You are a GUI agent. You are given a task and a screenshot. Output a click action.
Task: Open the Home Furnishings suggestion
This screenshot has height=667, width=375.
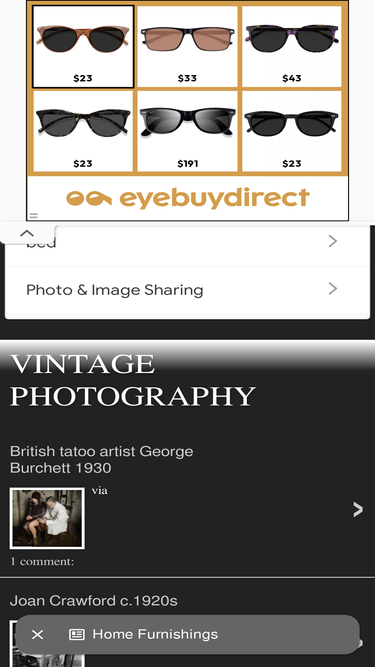[155, 634]
